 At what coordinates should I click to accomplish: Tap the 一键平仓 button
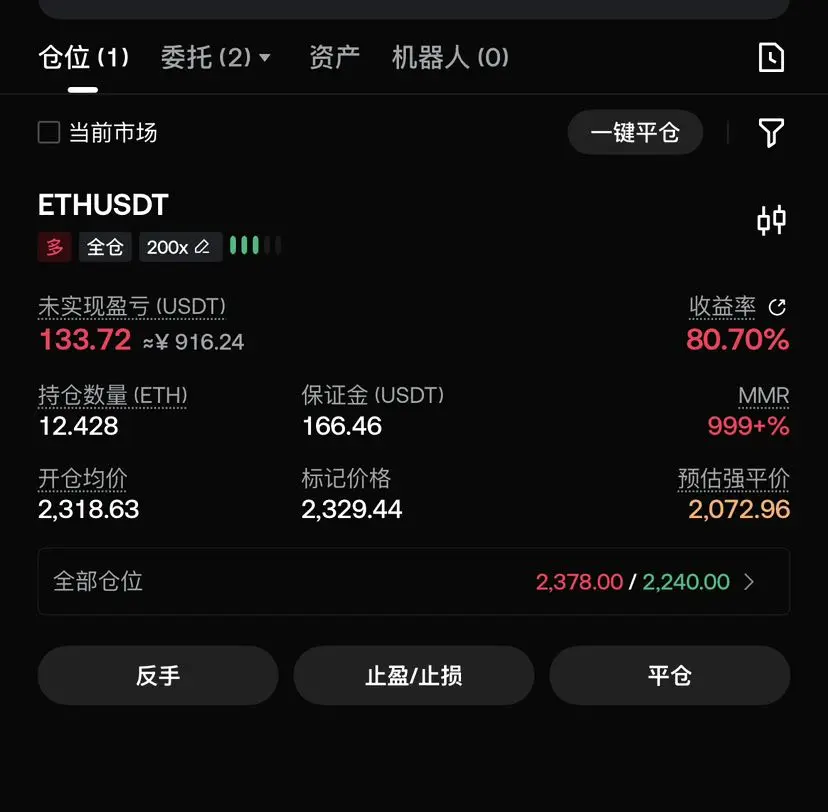[x=635, y=132]
